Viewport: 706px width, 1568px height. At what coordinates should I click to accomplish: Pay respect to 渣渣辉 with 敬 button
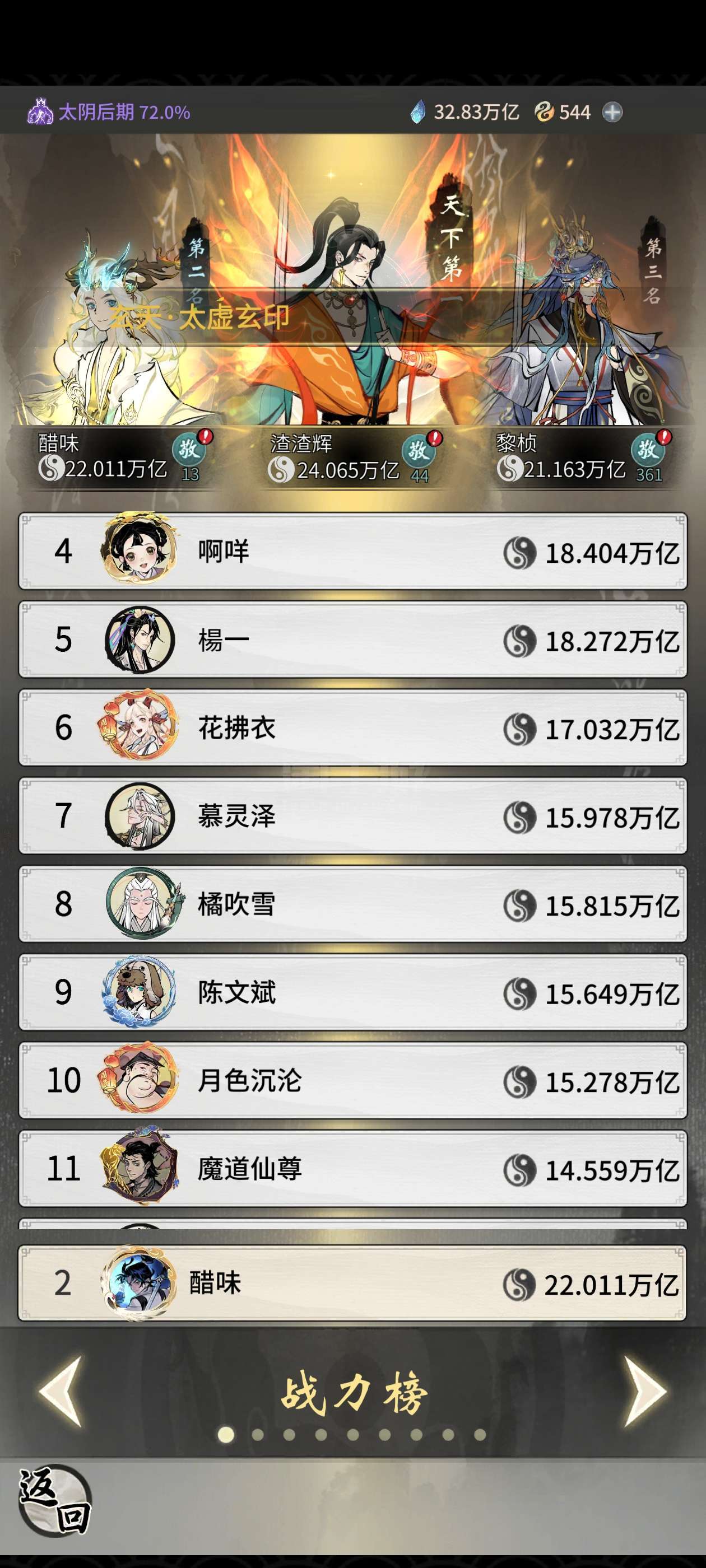click(418, 451)
